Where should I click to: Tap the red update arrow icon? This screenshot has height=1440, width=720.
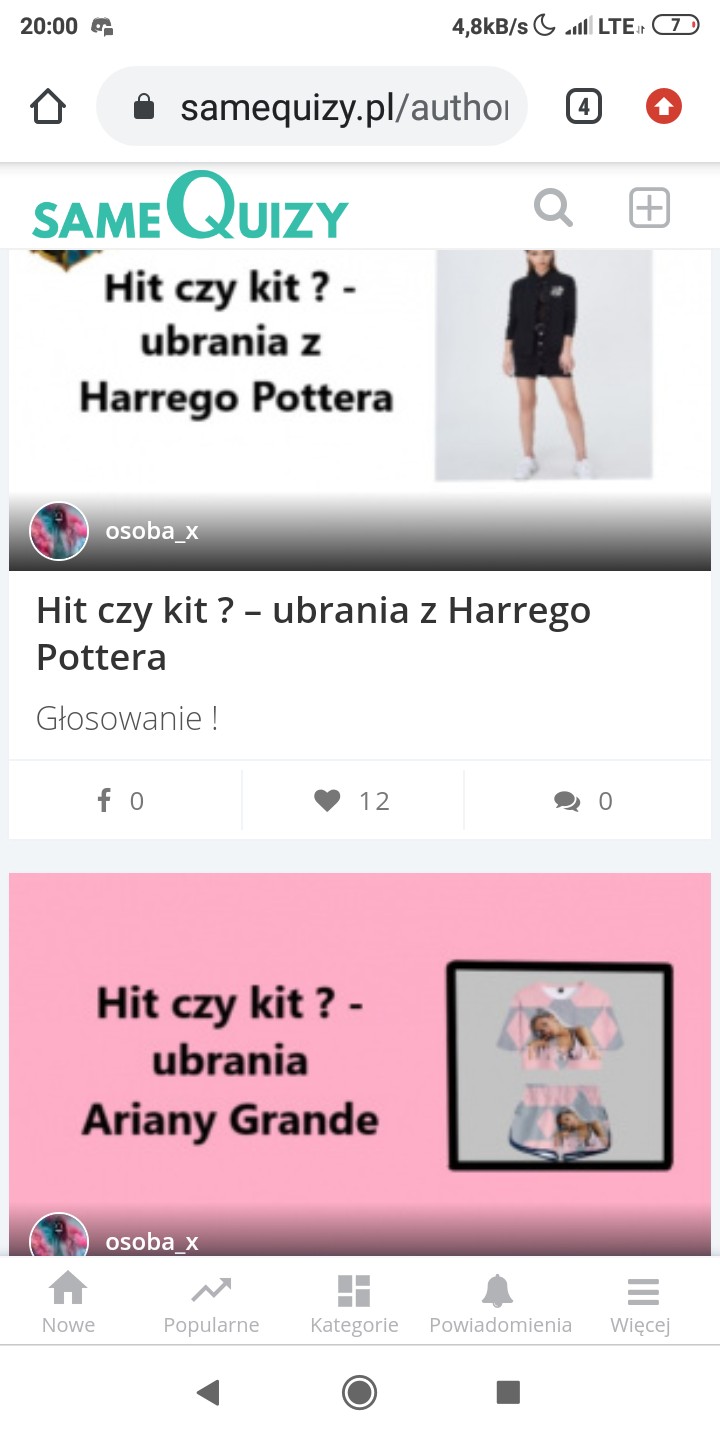click(x=664, y=107)
